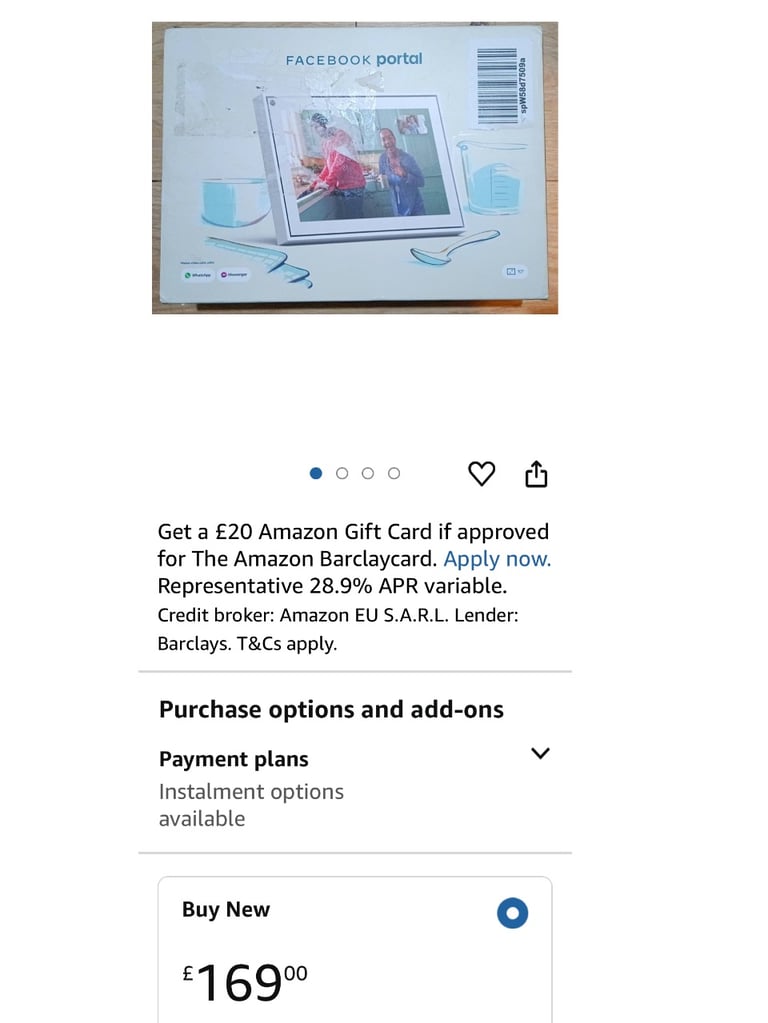Screen dimensions: 768x1023
Task: Select the Buy New option
Action: tap(512, 912)
